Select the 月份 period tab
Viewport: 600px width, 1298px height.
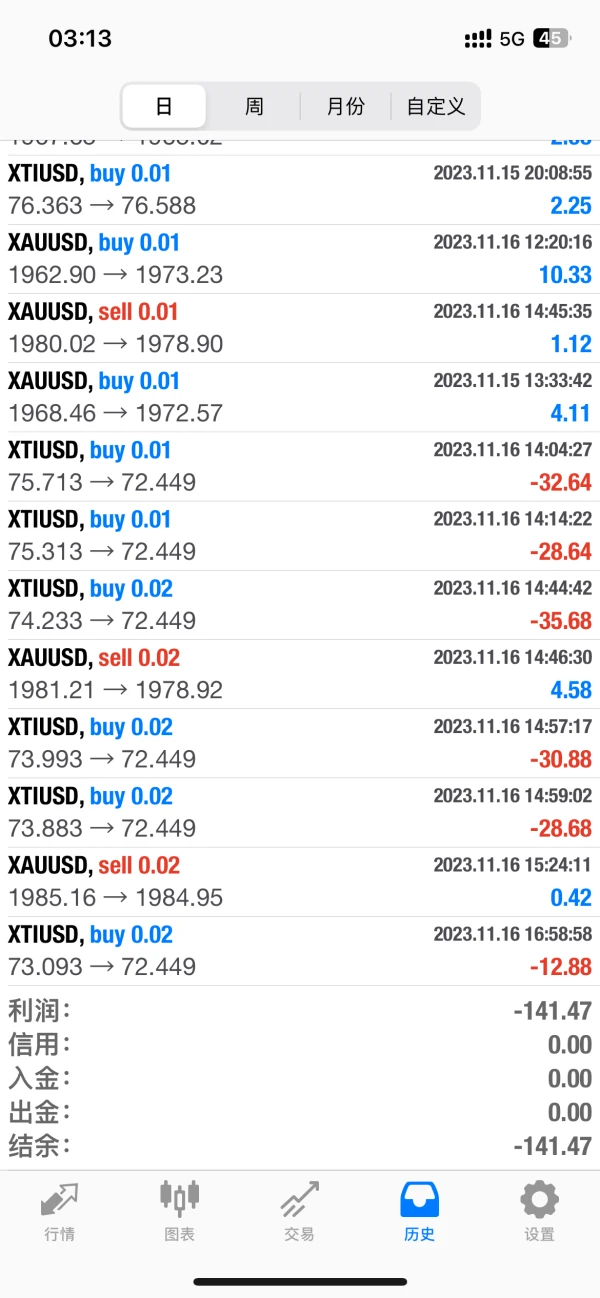345,106
